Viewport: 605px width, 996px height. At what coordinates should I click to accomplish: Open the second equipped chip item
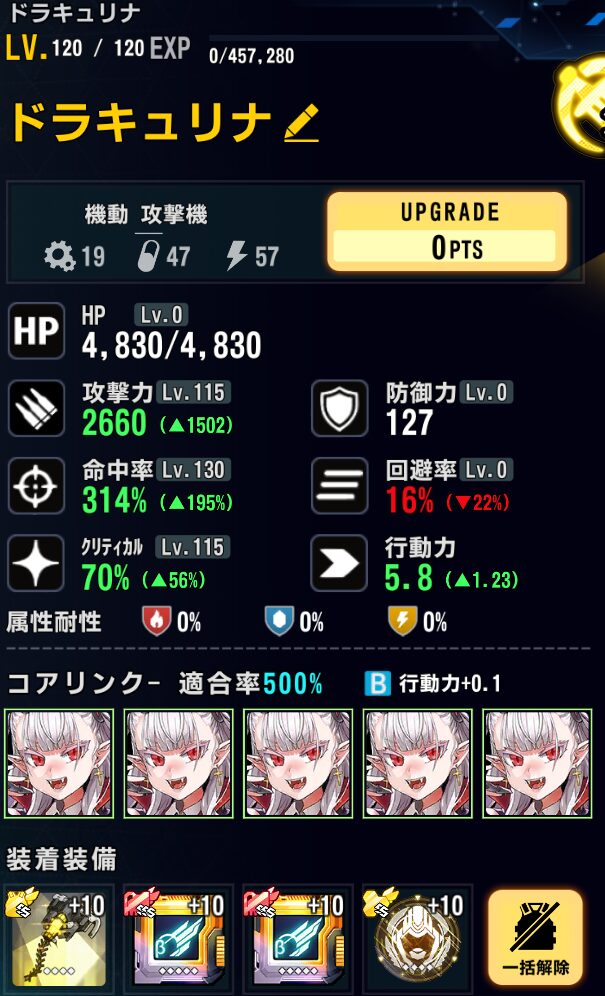coord(178,938)
